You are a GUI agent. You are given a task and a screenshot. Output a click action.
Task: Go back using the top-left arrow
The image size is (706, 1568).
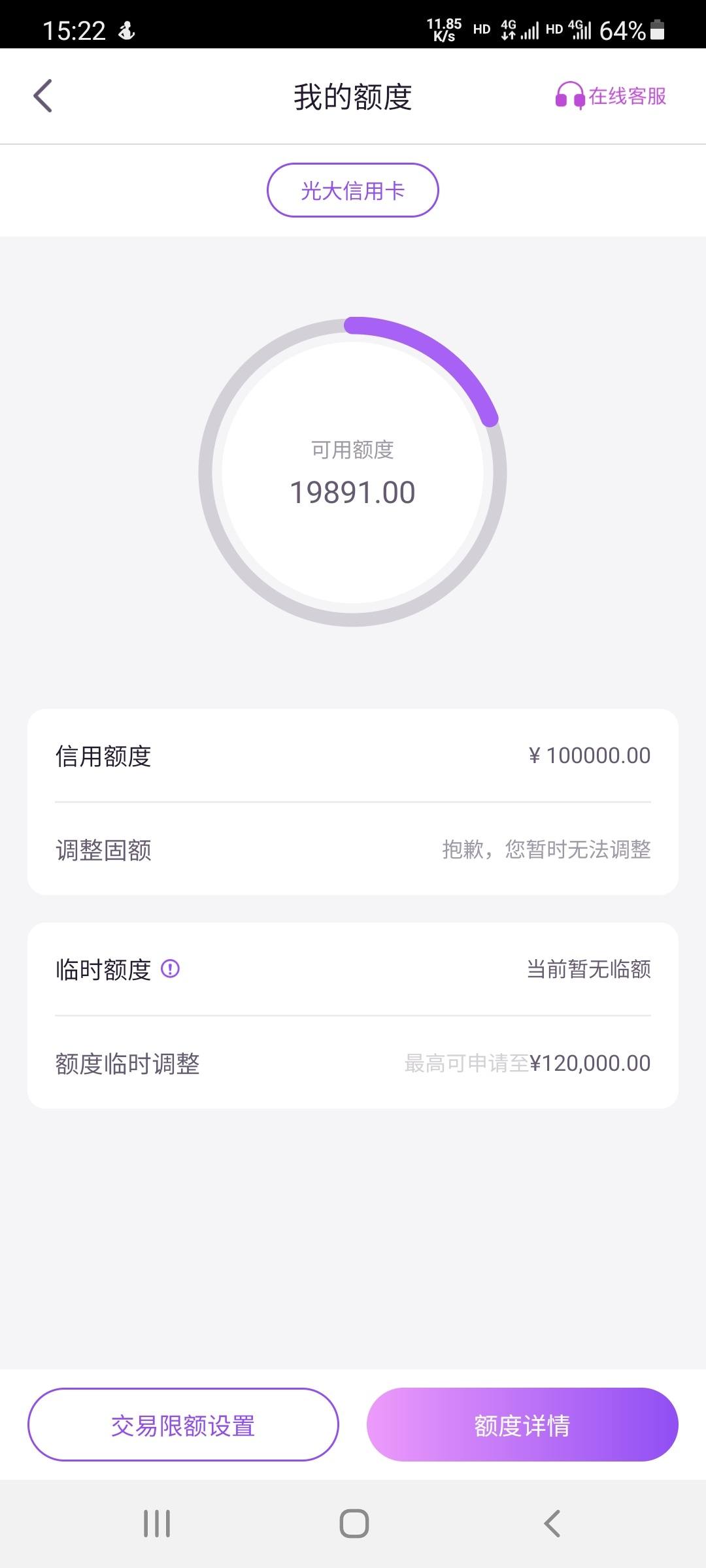(x=43, y=96)
